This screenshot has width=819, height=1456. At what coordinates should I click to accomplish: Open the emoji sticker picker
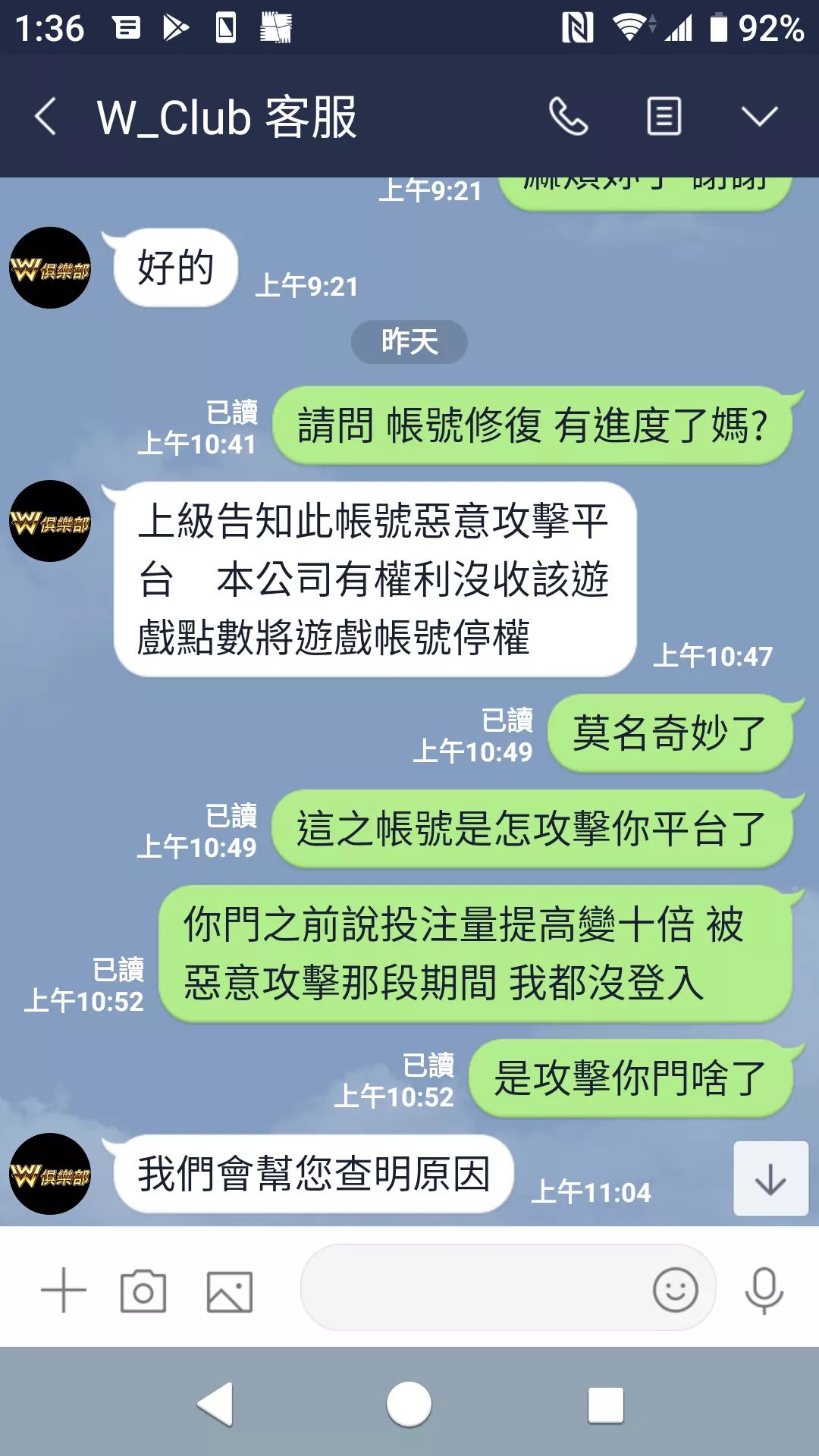[x=675, y=1289]
